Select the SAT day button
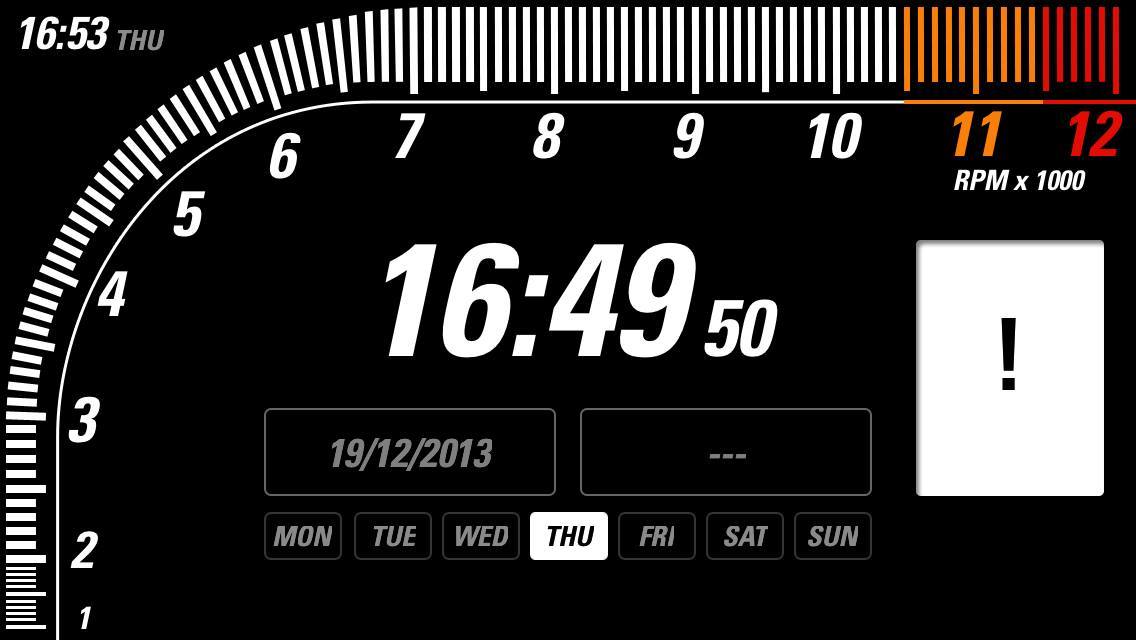 [x=745, y=536]
